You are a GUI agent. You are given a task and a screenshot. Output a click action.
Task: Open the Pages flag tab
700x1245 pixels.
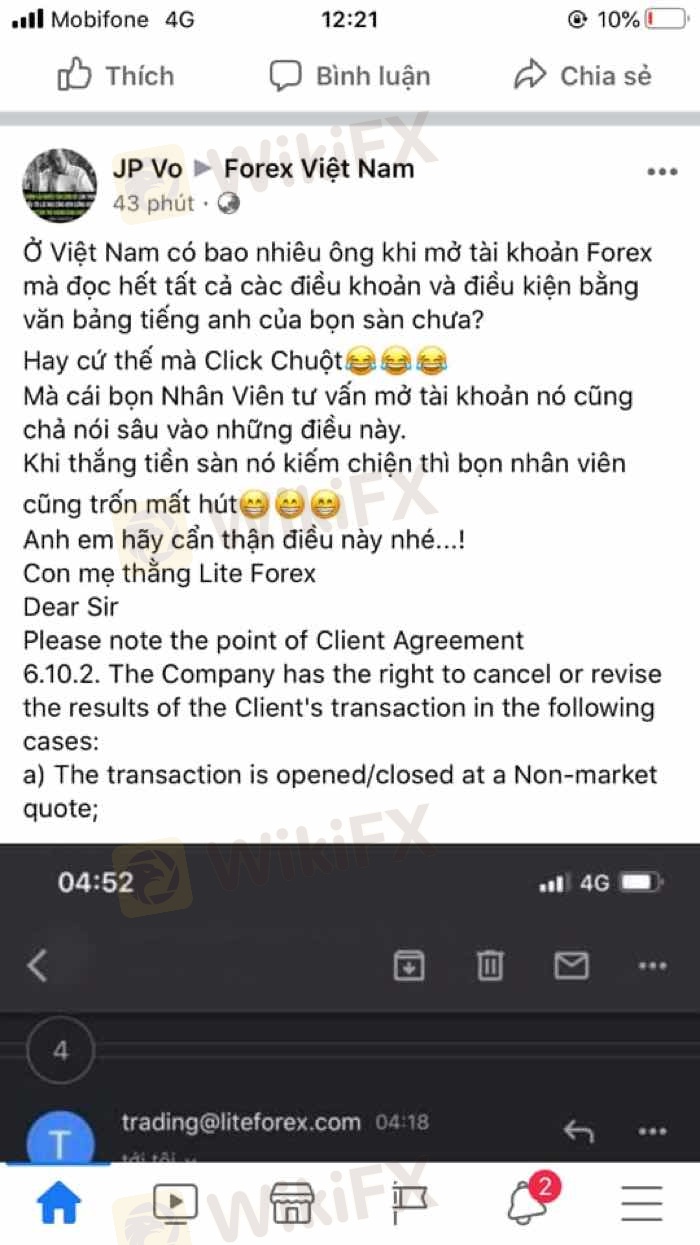pos(410,1203)
